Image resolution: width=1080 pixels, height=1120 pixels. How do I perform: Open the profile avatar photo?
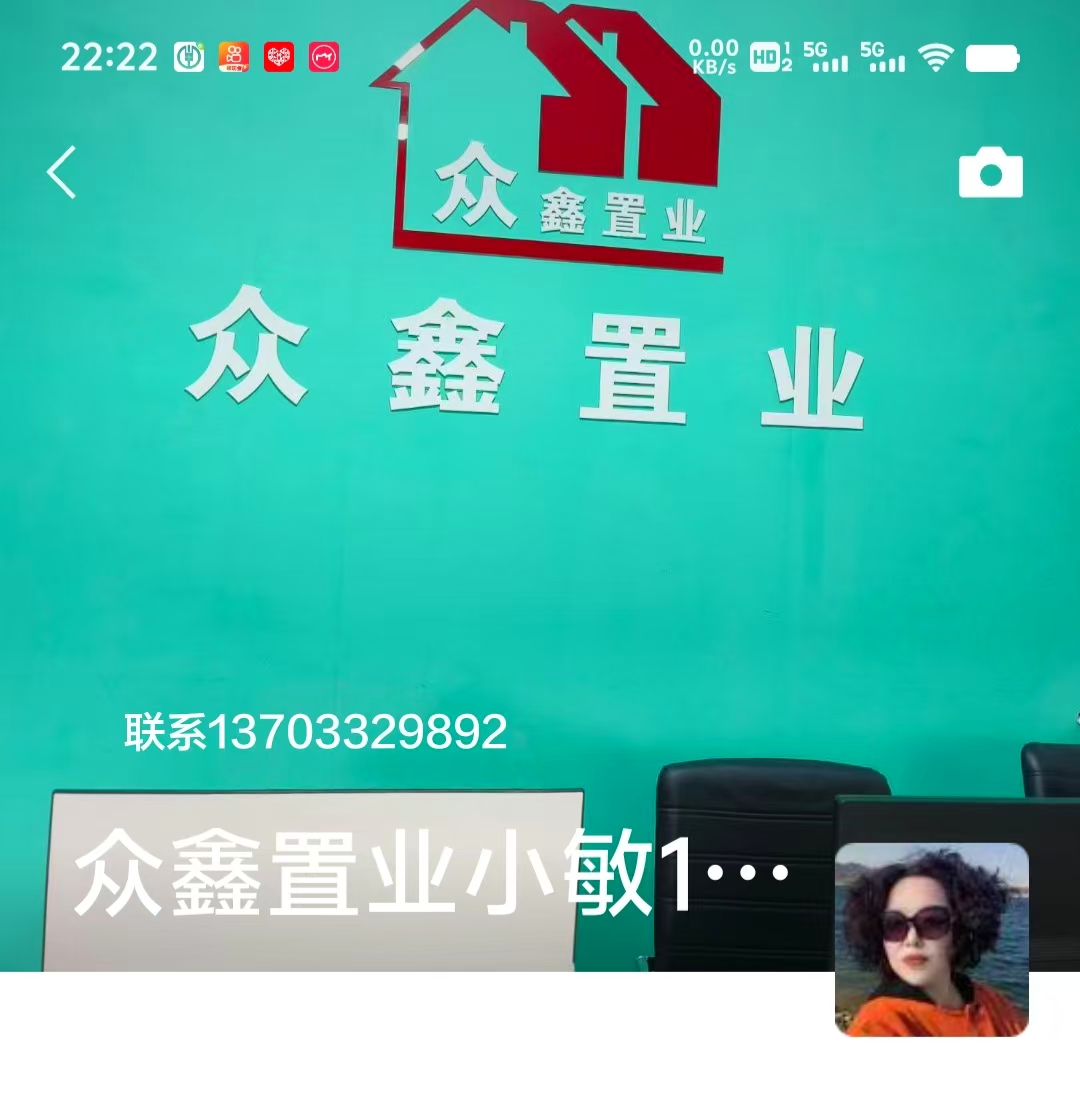(931, 939)
